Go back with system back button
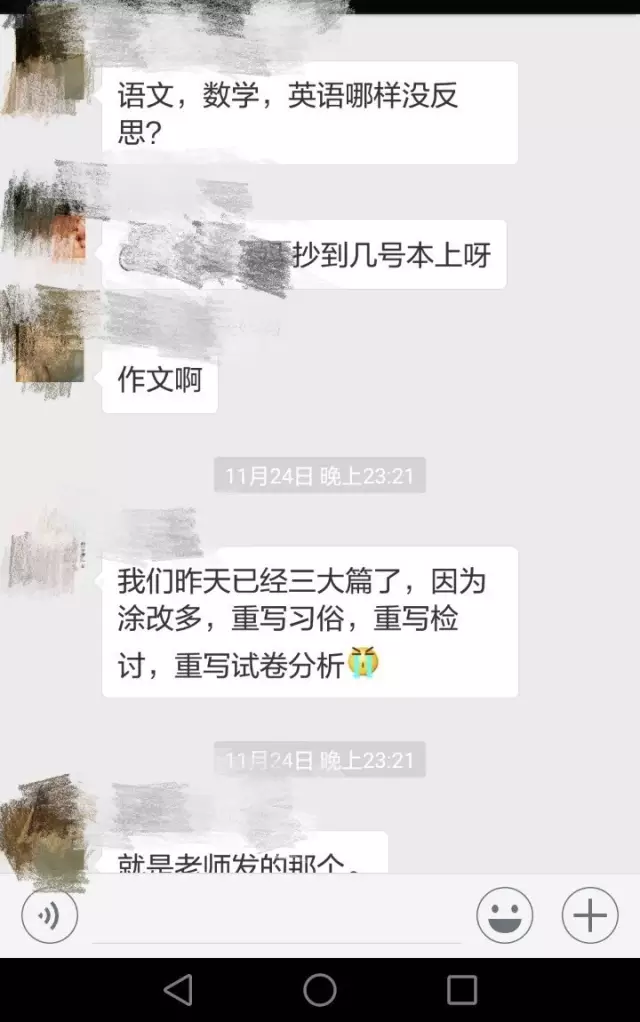 178,990
